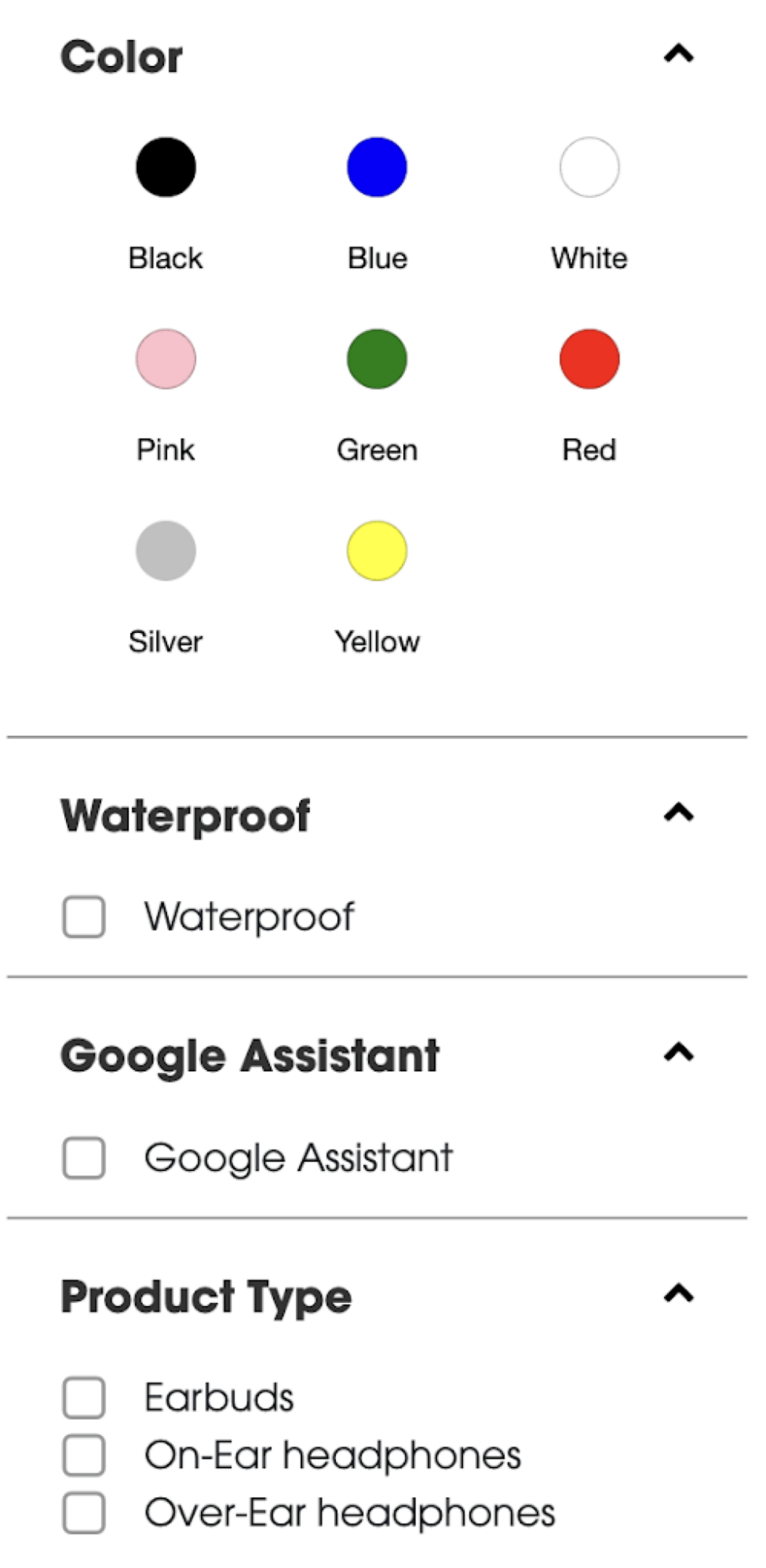The width and height of the screenshot is (766, 1568).
Task: Choose the Yellow color option
Action: [x=377, y=551]
